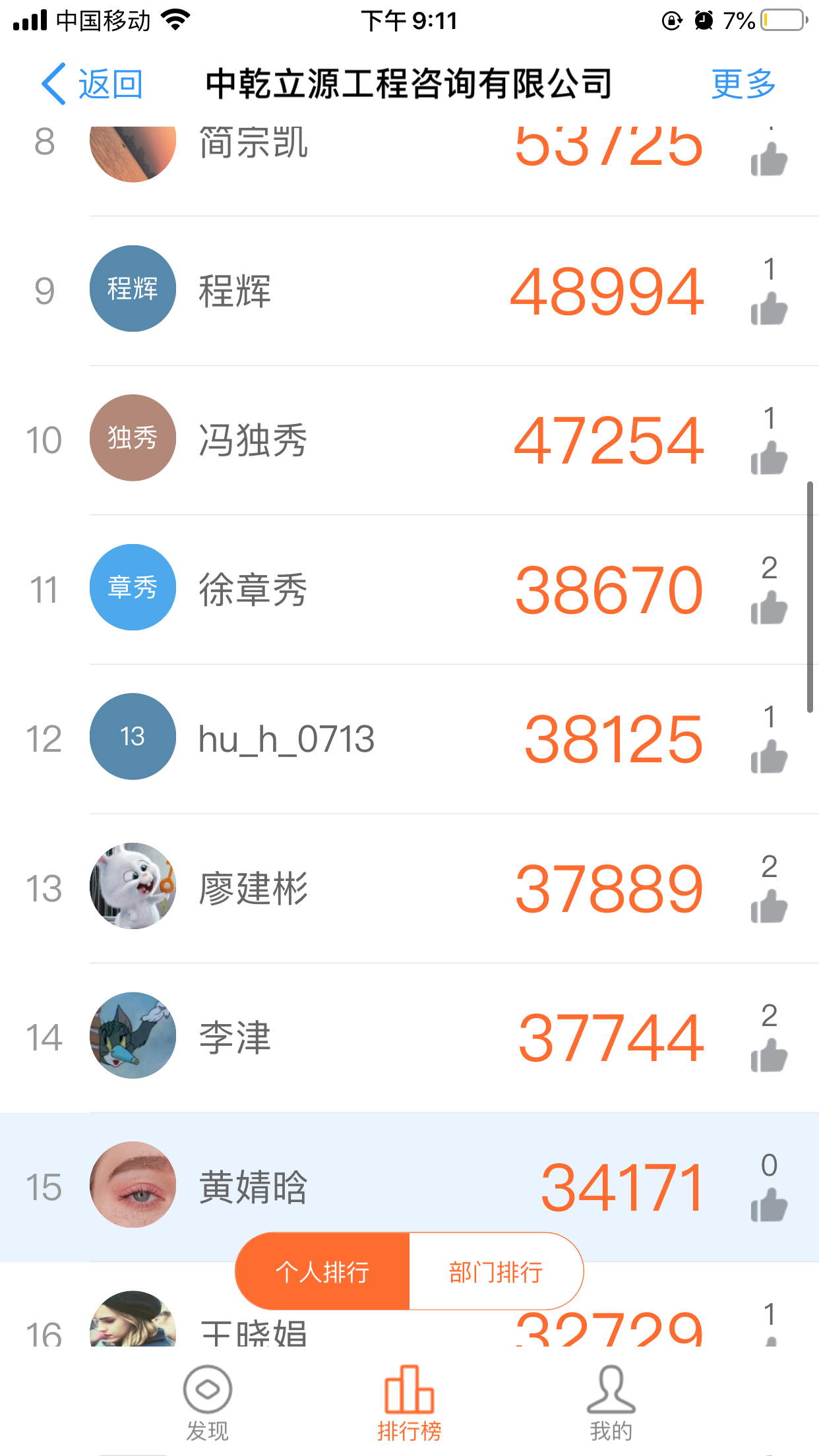Image resolution: width=819 pixels, height=1456 pixels.
Task: Give 李津 a thumbs up
Action: [x=769, y=1055]
